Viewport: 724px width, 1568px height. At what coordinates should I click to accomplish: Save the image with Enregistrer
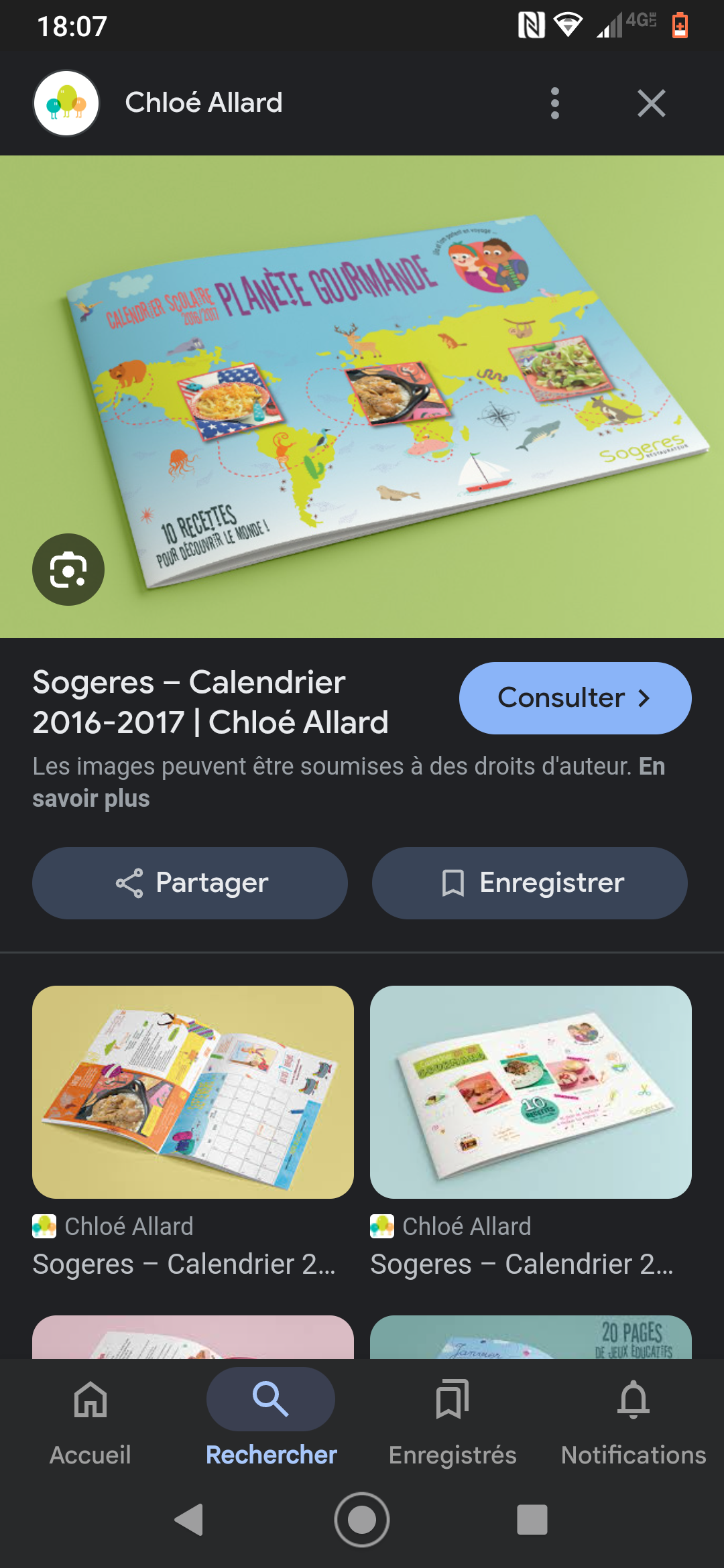(530, 883)
